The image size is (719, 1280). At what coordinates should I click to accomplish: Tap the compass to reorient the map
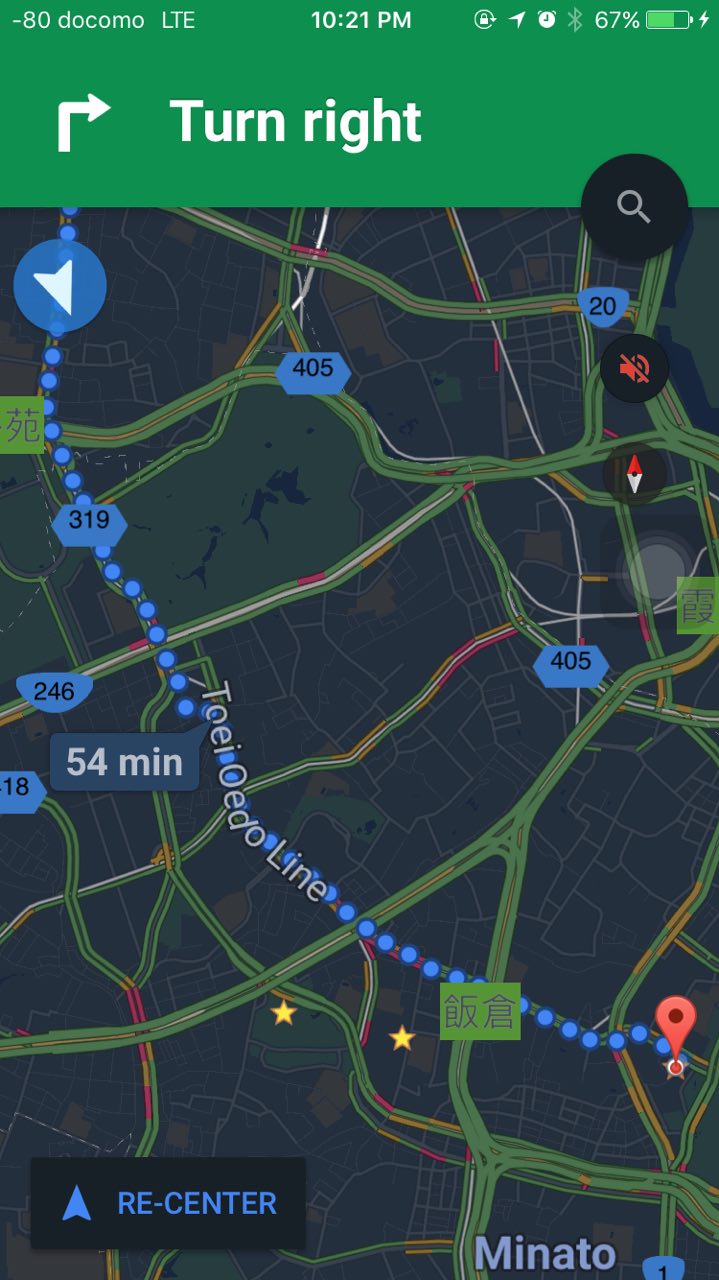pyautogui.click(x=634, y=474)
